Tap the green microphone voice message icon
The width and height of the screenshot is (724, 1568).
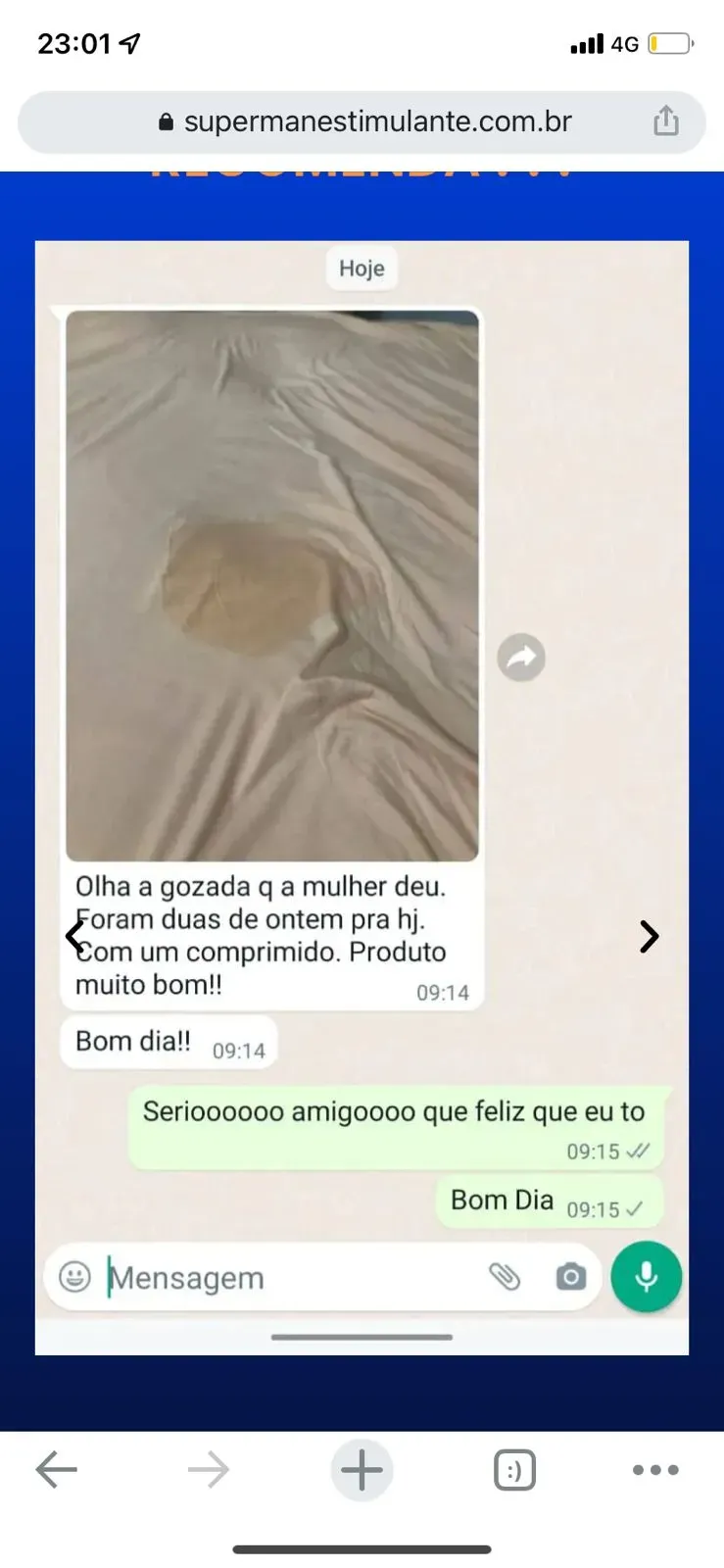pyautogui.click(x=646, y=1276)
